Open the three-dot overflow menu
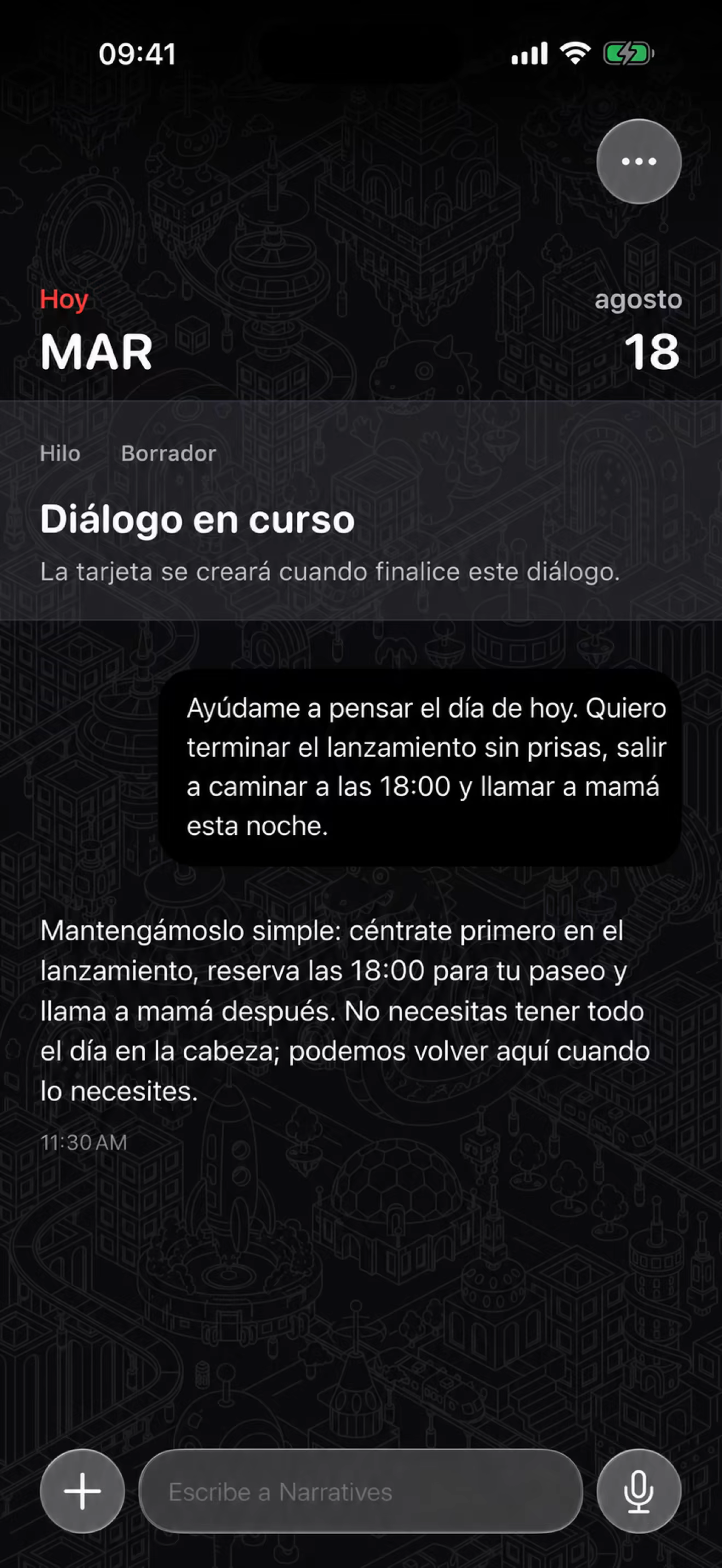The height and width of the screenshot is (1568, 722). (639, 161)
